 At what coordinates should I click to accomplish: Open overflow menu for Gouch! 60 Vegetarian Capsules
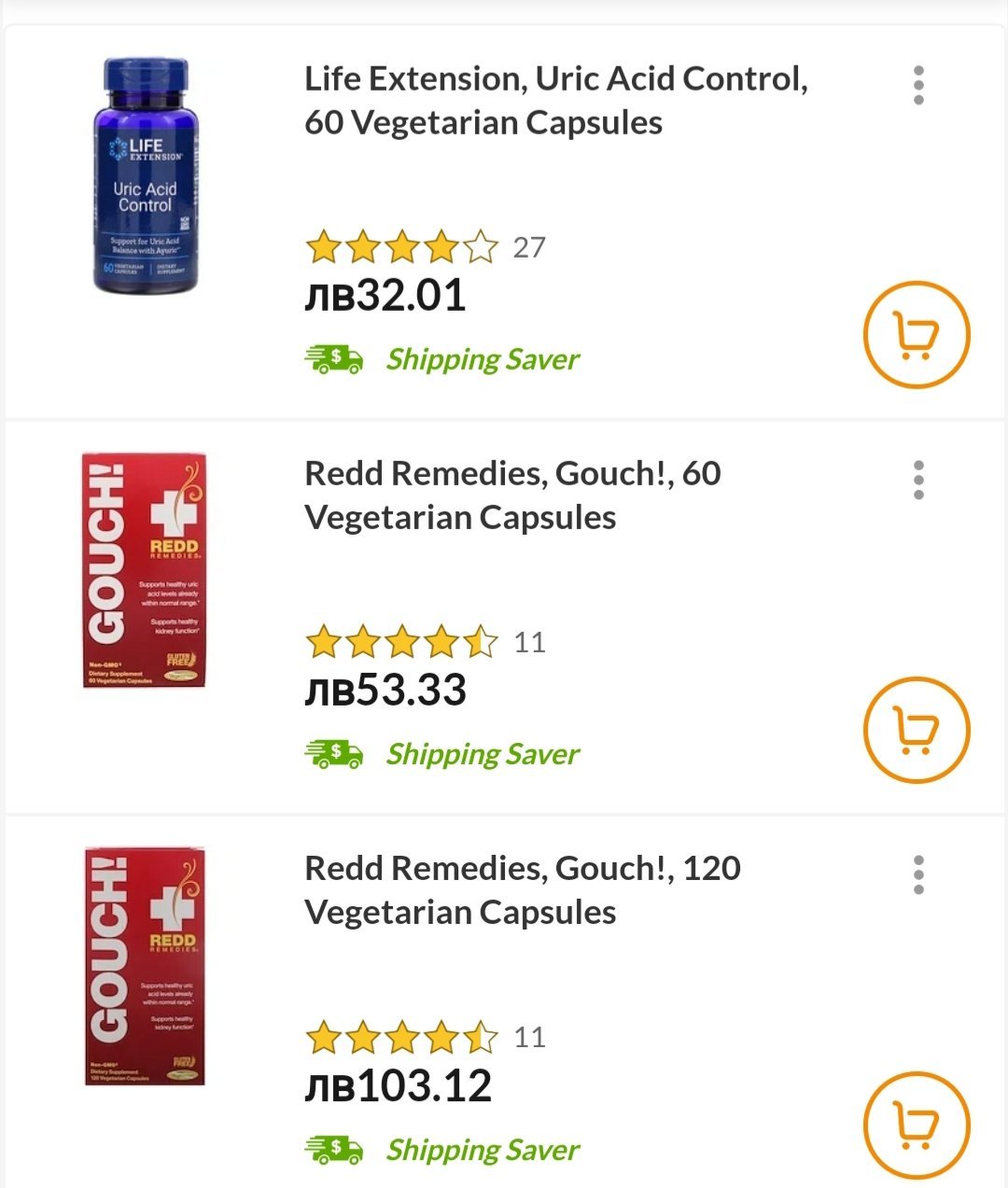(918, 481)
